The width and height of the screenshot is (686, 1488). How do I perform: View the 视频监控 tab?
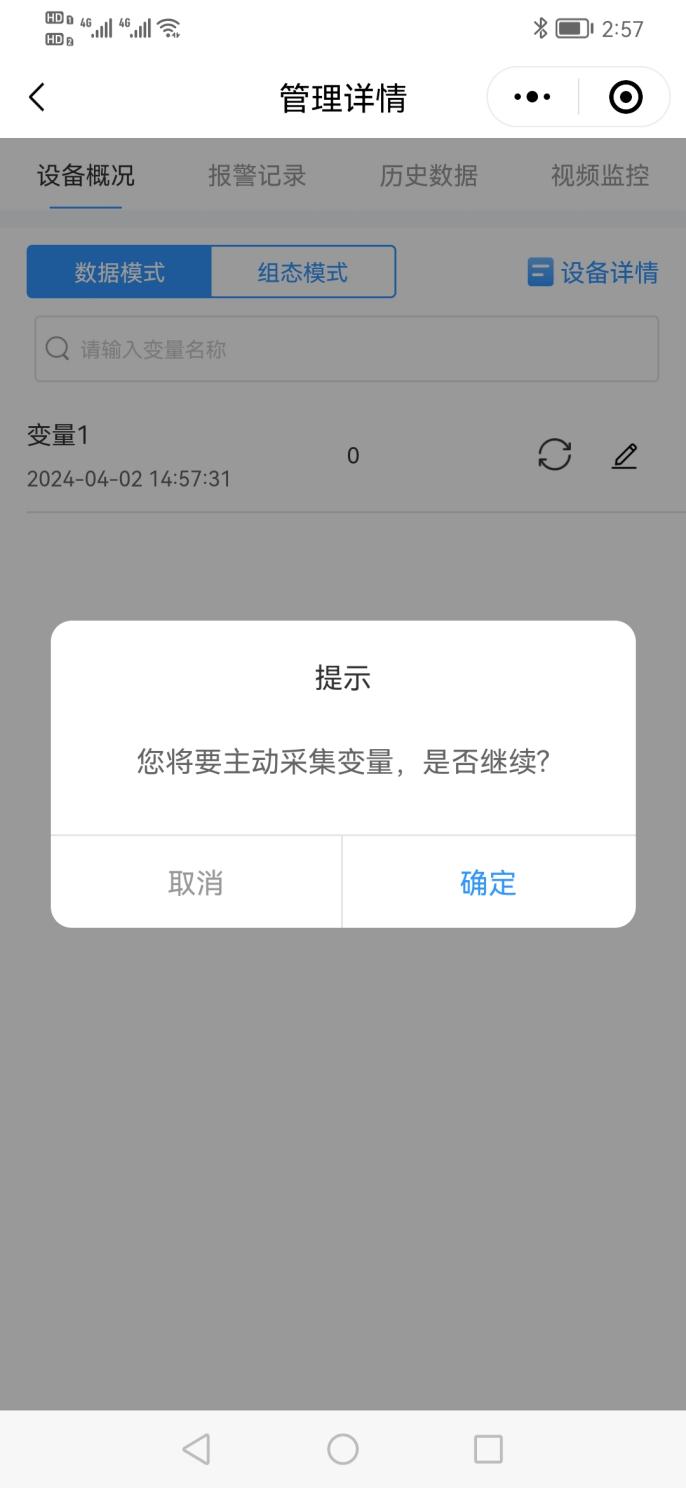[x=600, y=176]
